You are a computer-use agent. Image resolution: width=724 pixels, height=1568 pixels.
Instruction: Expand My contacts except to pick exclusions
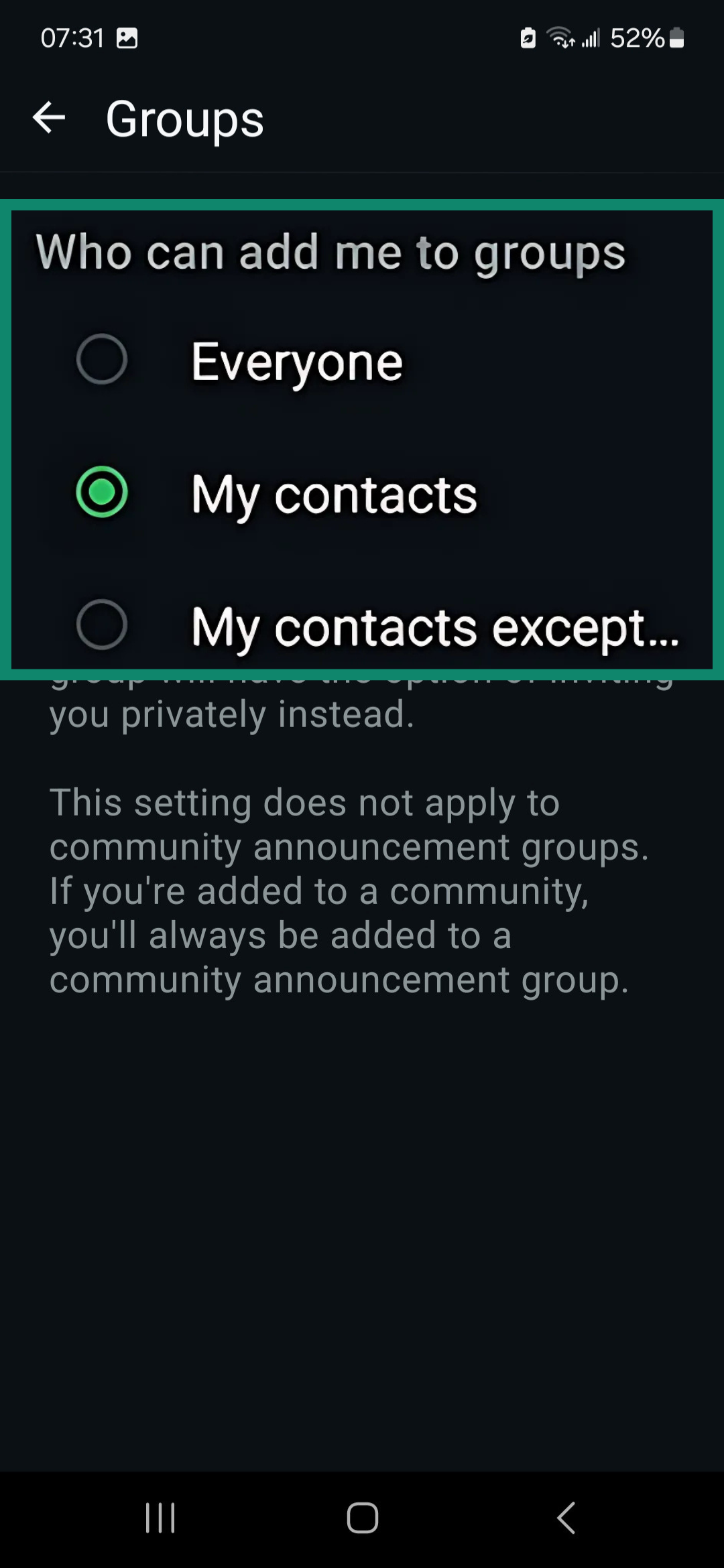pos(436,627)
